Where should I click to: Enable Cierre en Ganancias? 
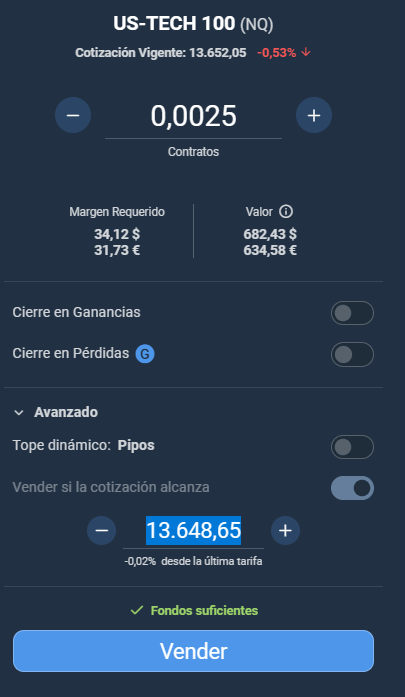pyautogui.click(x=352, y=313)
